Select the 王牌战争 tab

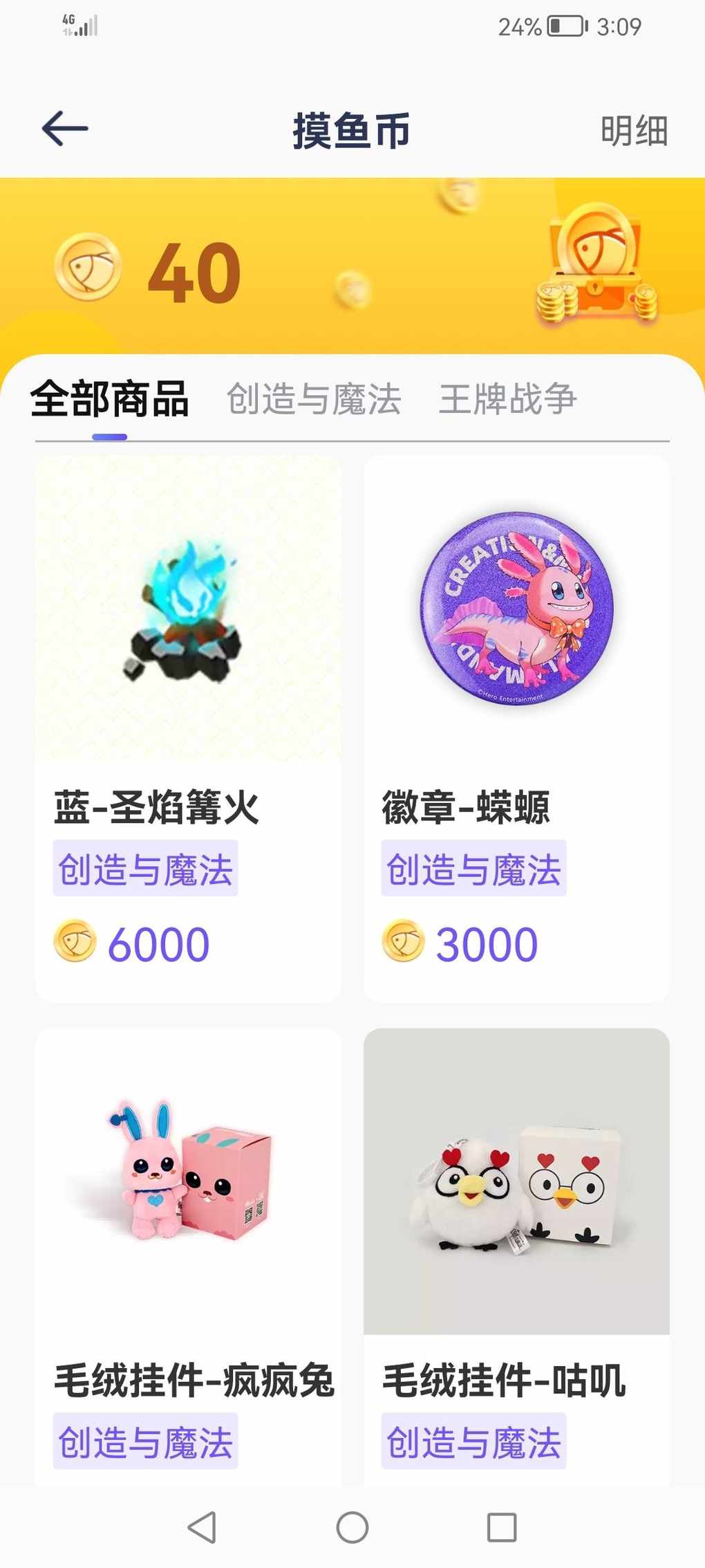508,399
